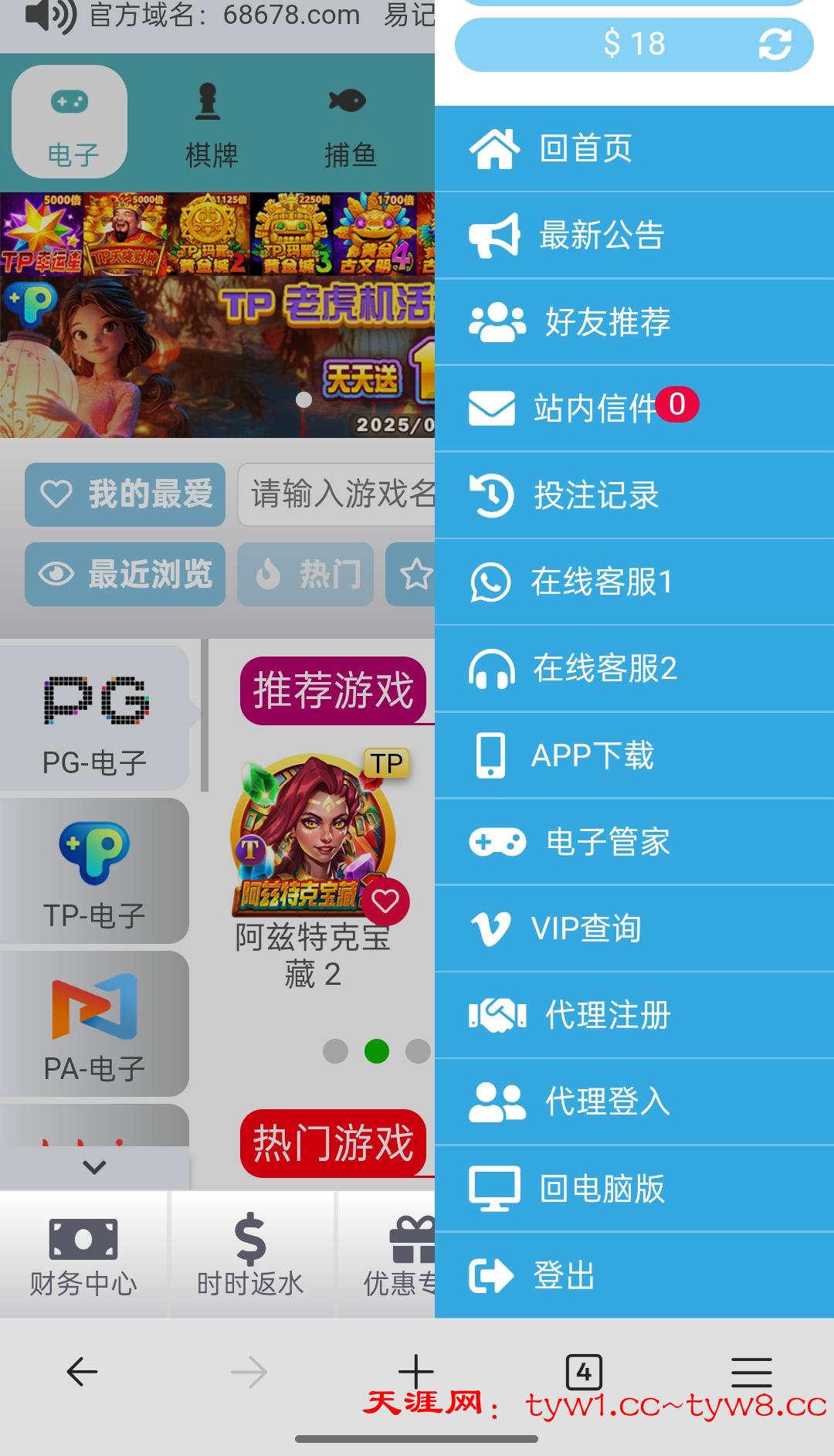Image resolution: width=834 pixels, height=1456 pixels.
Task: View 投注记录 bet history
Action: tap(595, 495)
